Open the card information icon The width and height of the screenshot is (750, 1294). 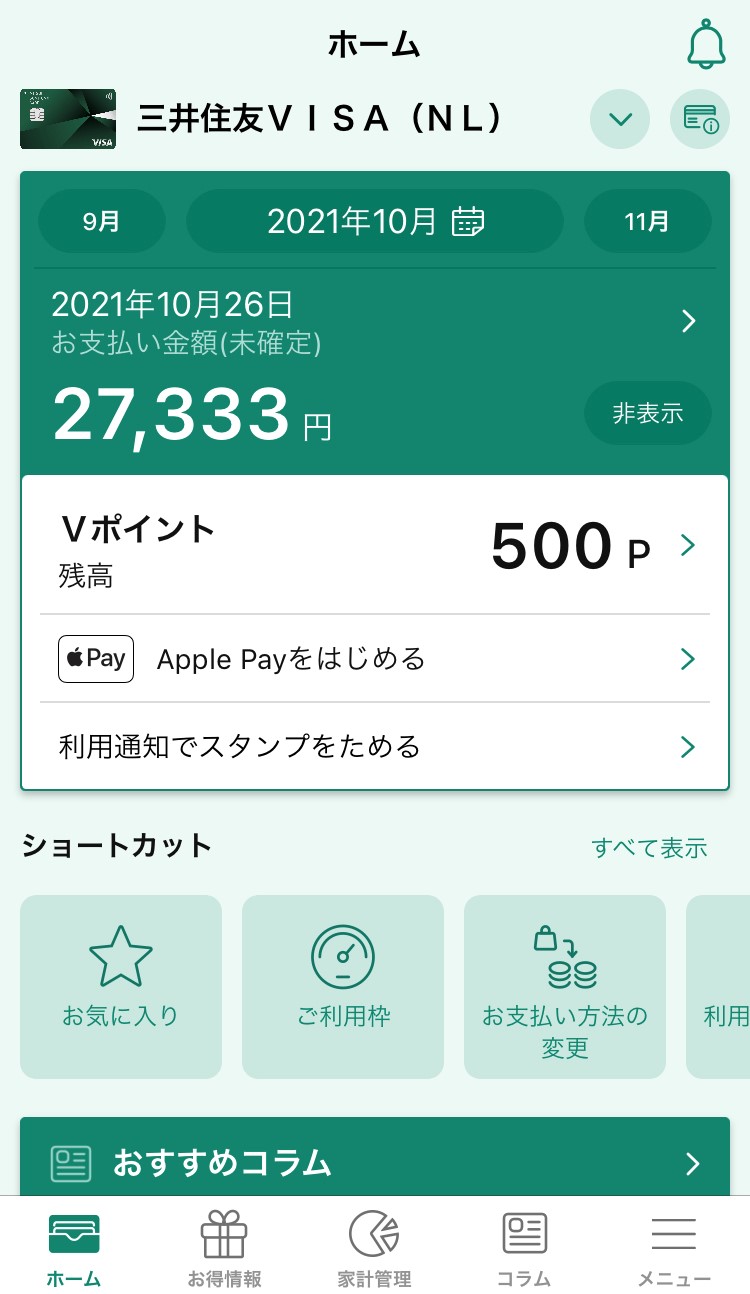click(700, 119)
